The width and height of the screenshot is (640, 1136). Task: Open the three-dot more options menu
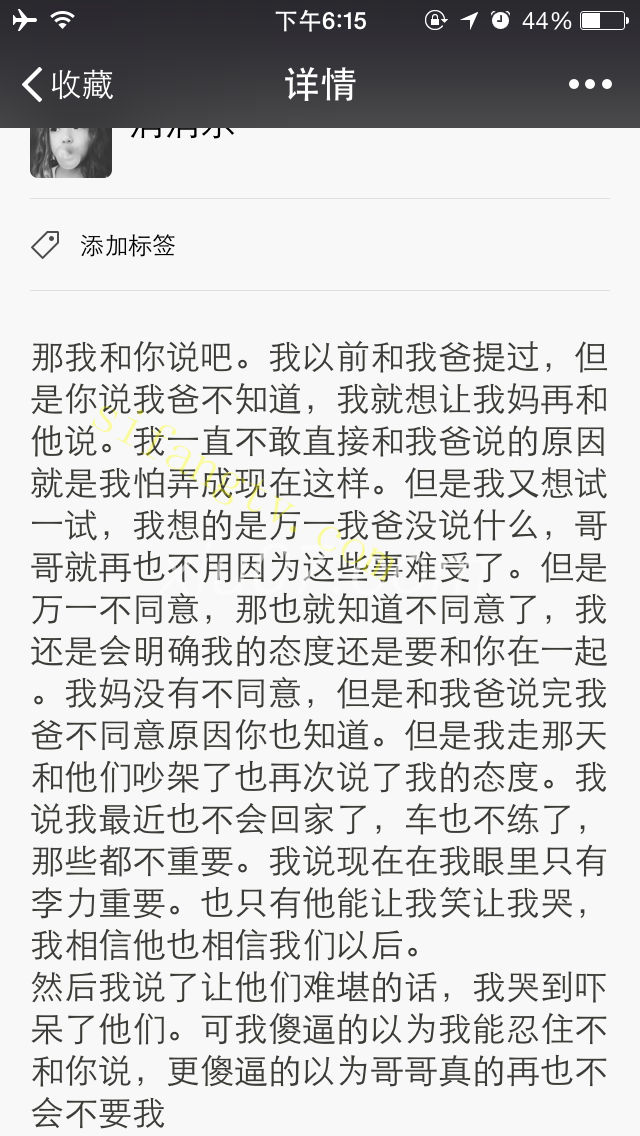[590, 85]
